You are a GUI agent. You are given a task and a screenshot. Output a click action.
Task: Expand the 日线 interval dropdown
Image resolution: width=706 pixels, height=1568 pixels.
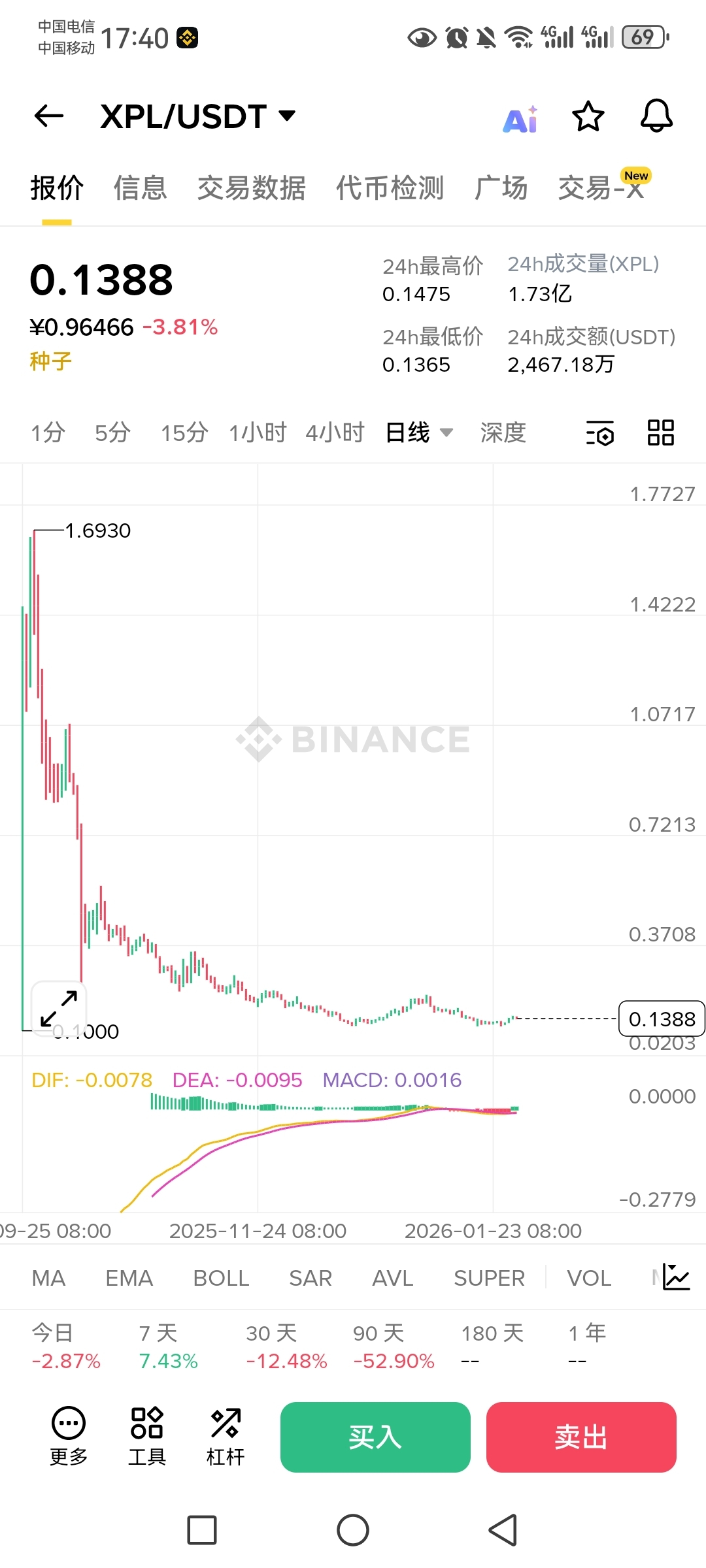click(x=418, y=433)
